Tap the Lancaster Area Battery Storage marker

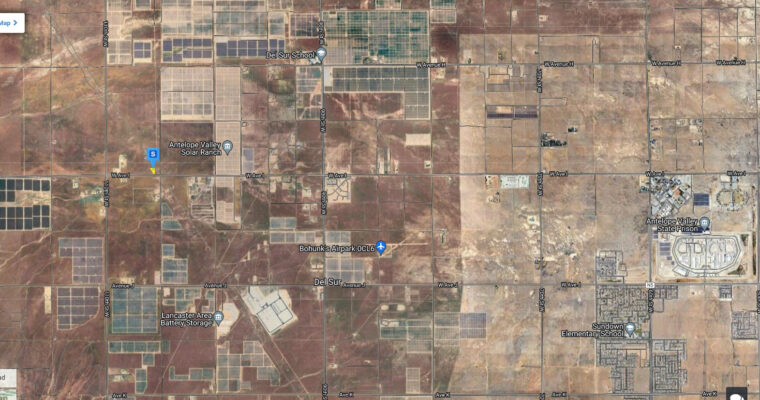pos(218,317)
